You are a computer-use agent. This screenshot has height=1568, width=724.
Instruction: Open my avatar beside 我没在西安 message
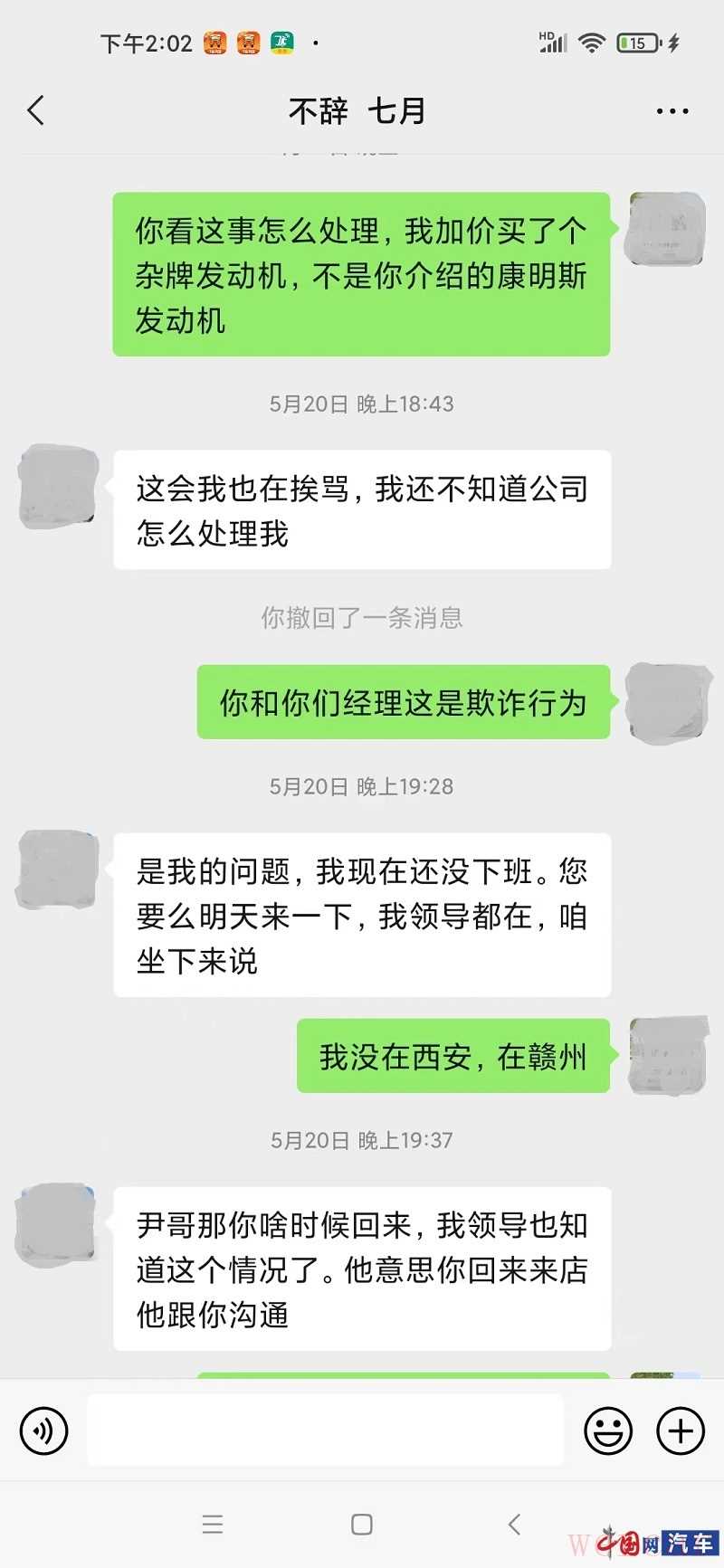(668, 1055)
